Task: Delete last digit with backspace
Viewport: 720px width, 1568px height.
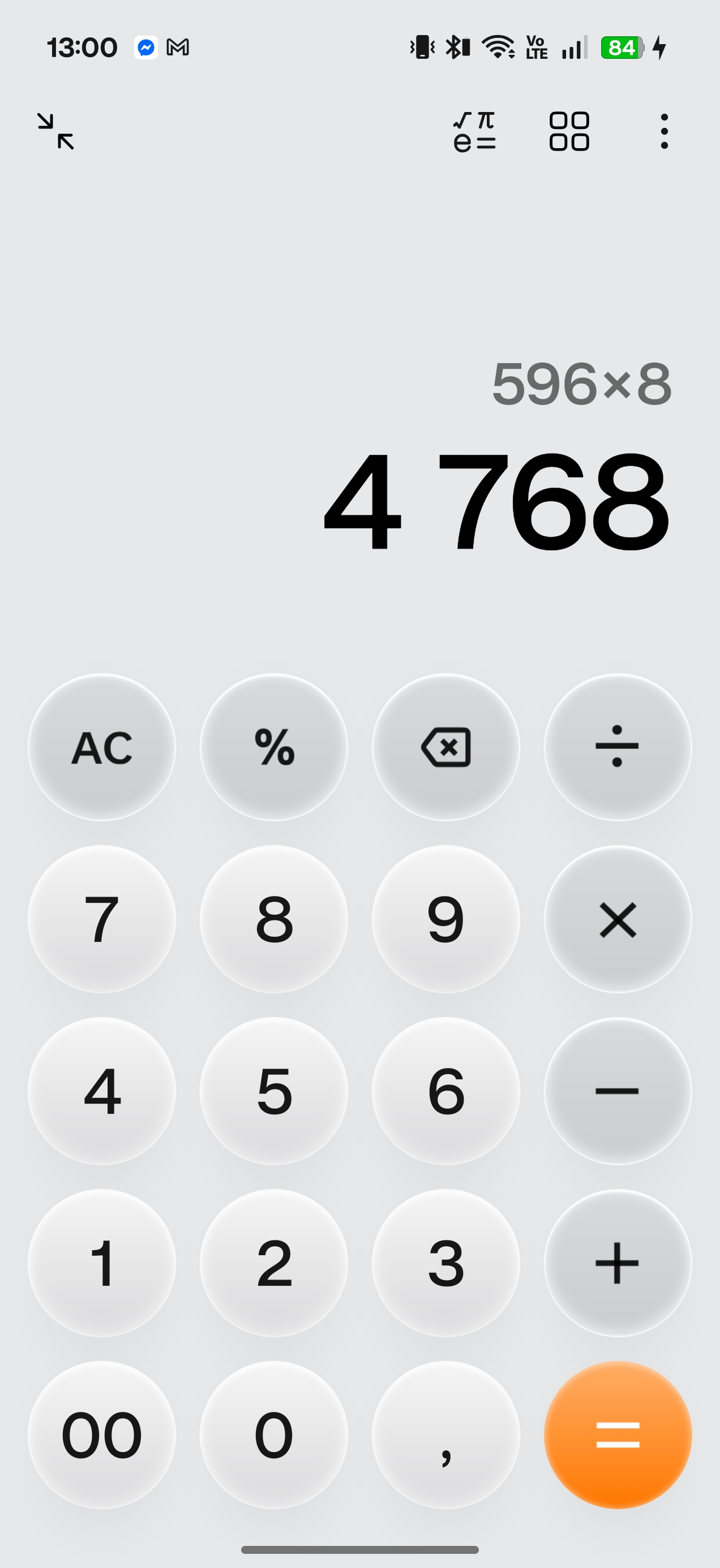Action: tap(446, 747)
